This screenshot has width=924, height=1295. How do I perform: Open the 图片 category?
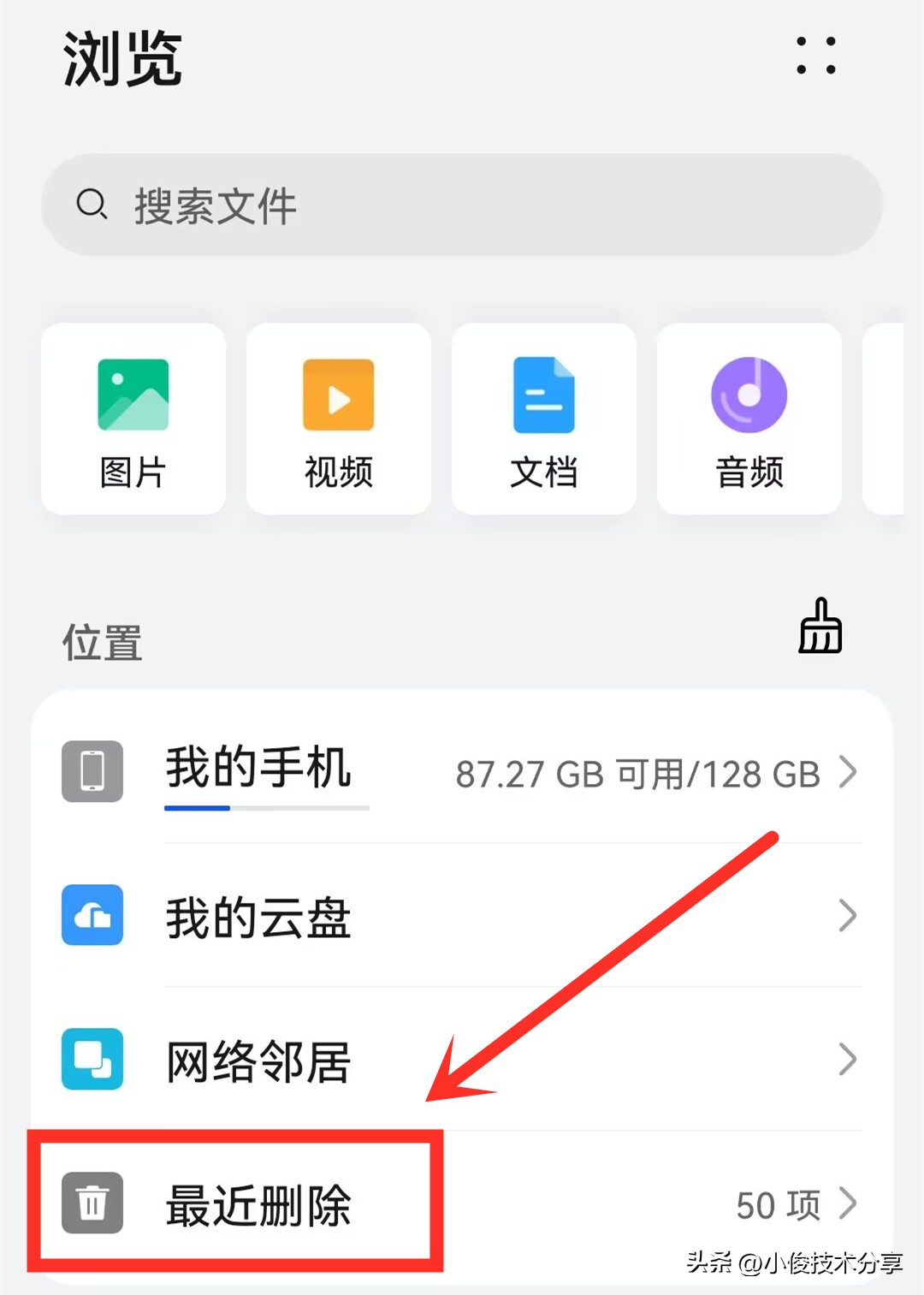pyautogui.click(x=133, y=419)
